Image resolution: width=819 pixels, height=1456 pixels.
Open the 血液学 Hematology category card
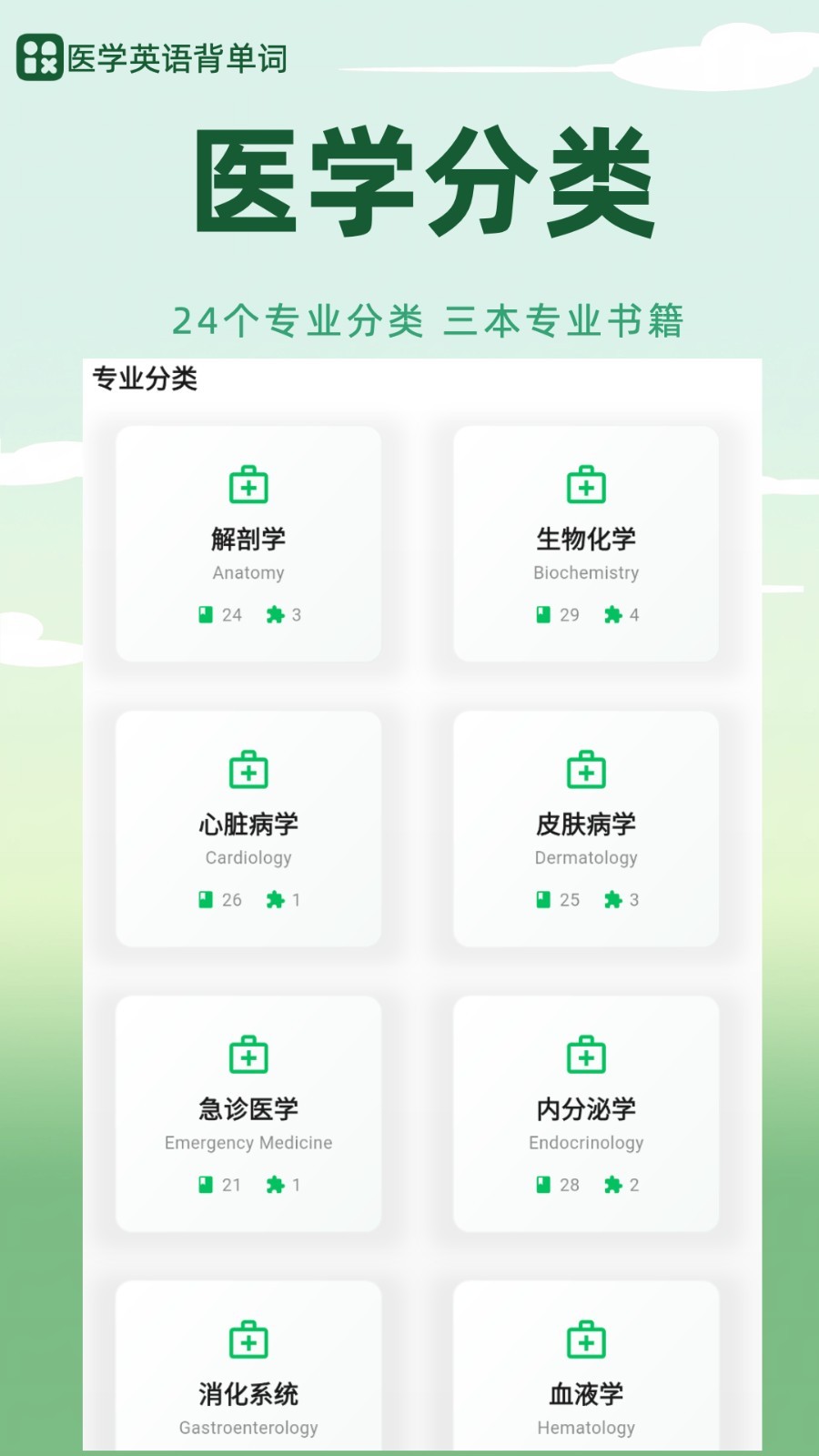(585, 1374)
